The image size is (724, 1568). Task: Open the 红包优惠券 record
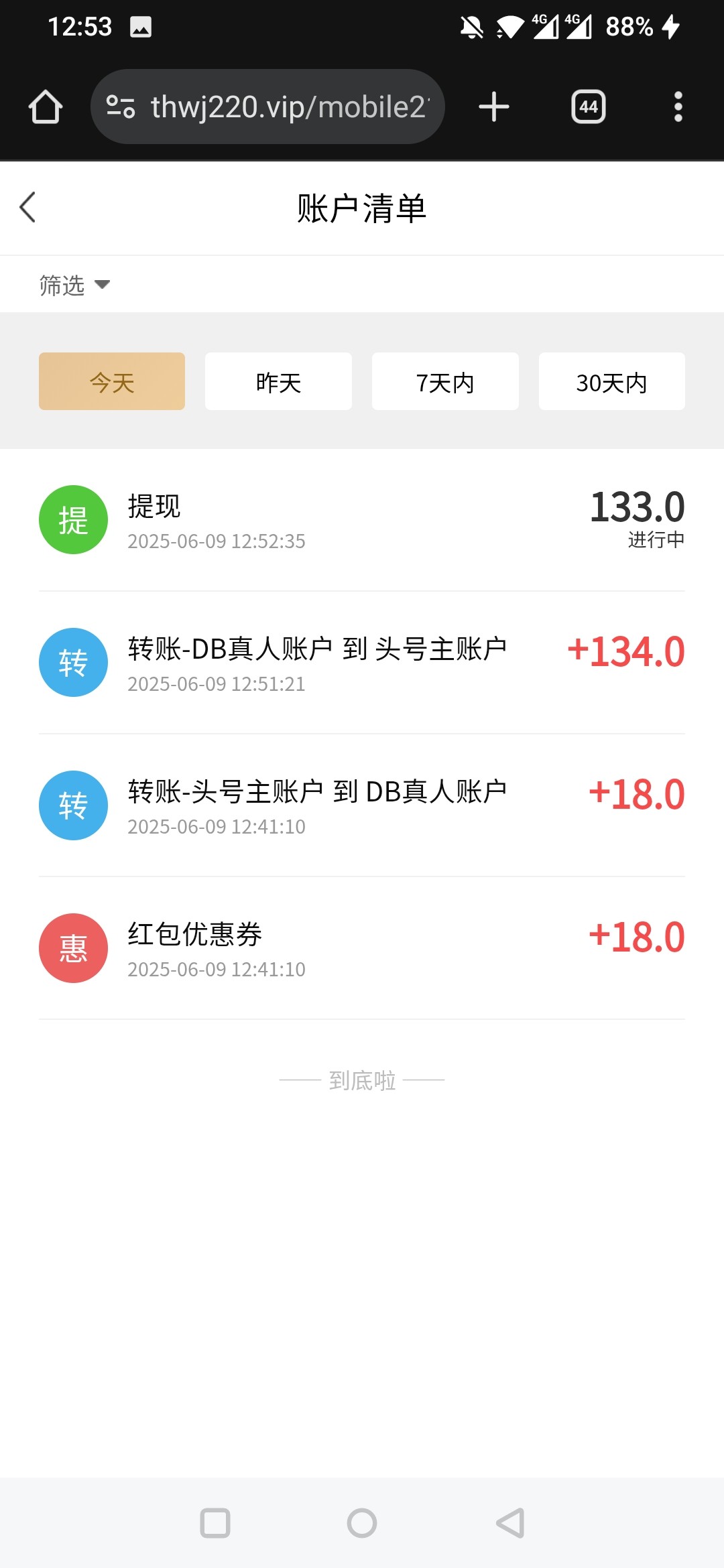coord(362,948)
